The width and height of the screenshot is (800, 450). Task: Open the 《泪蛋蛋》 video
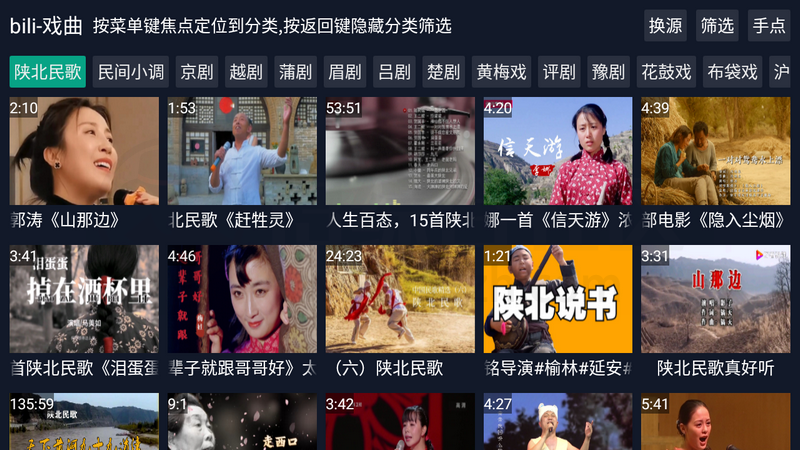pos(84,299)
